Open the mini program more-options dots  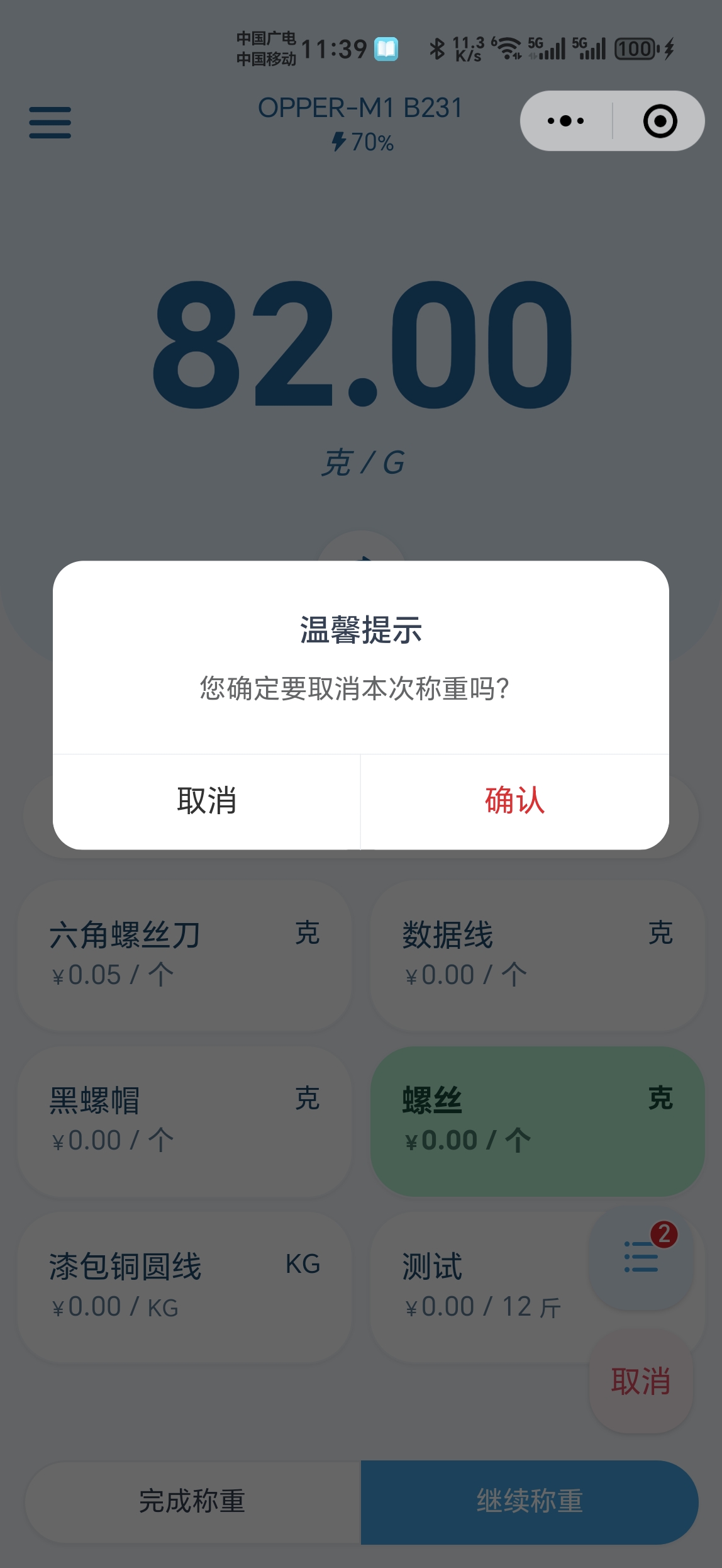(566, 121)
